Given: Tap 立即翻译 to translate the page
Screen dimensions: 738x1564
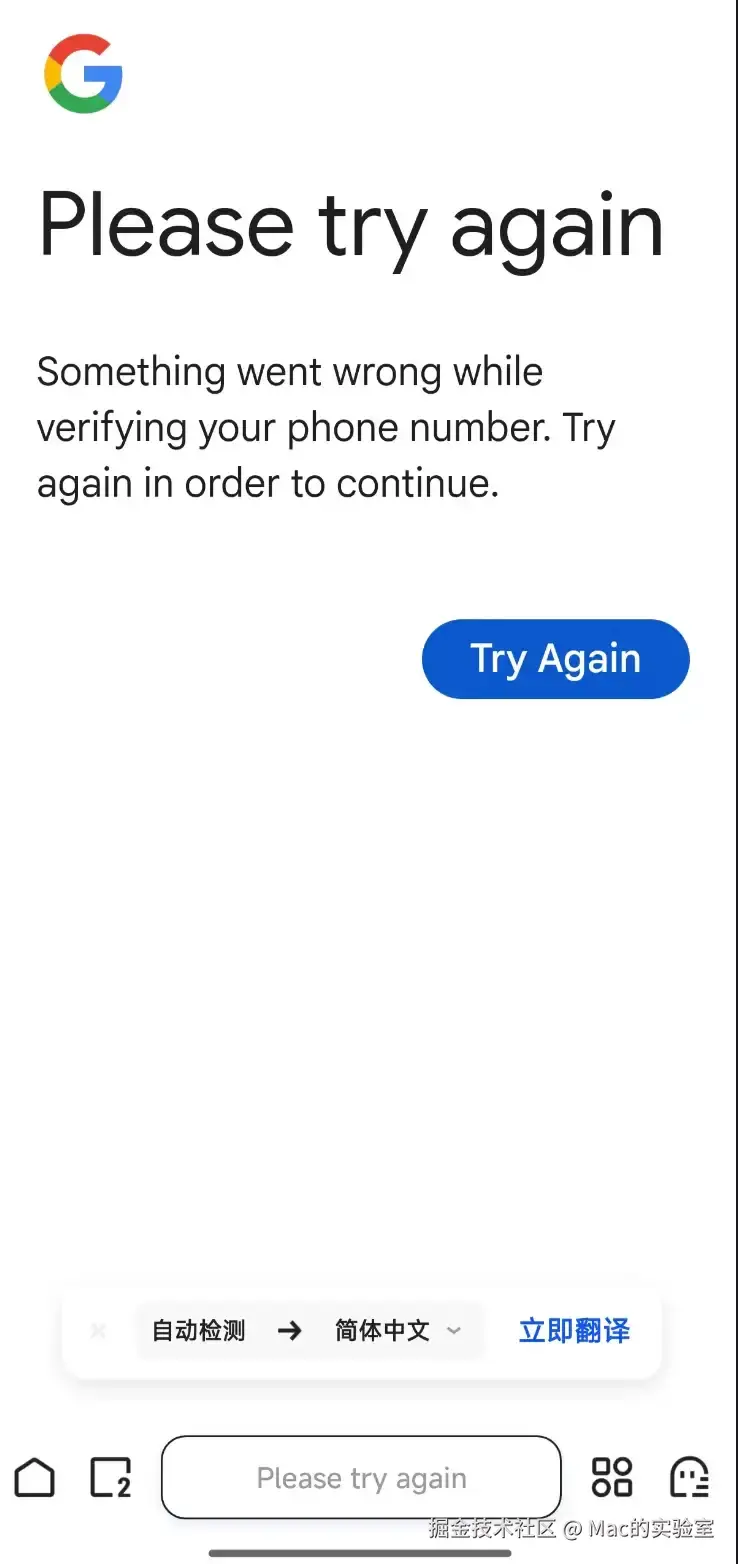Looking at the screenshot, I should [x=574, y=1331].
